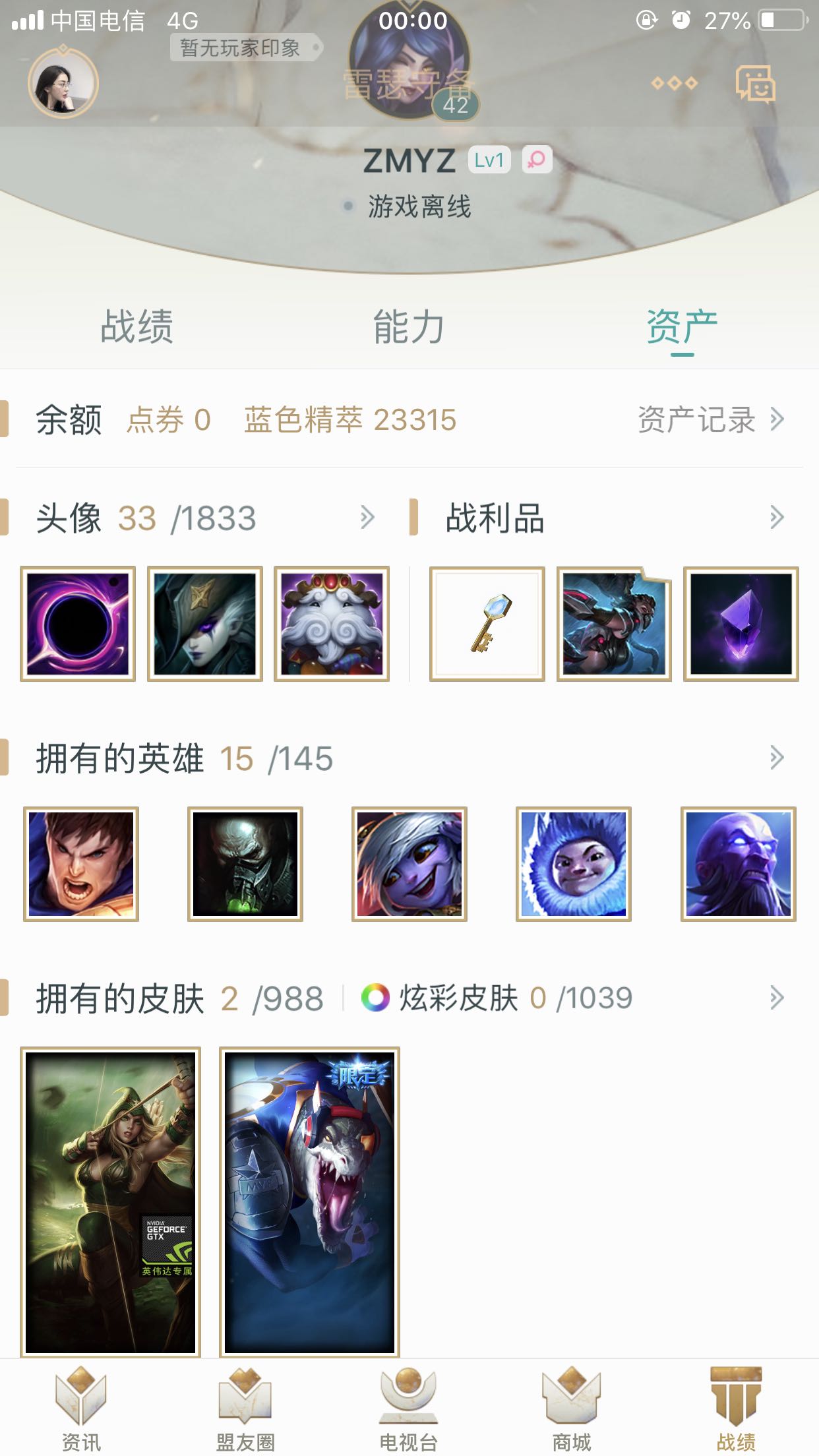The image size is (819, 1456).
Task: View the golden key loot item
Action: tap(487, 624)
